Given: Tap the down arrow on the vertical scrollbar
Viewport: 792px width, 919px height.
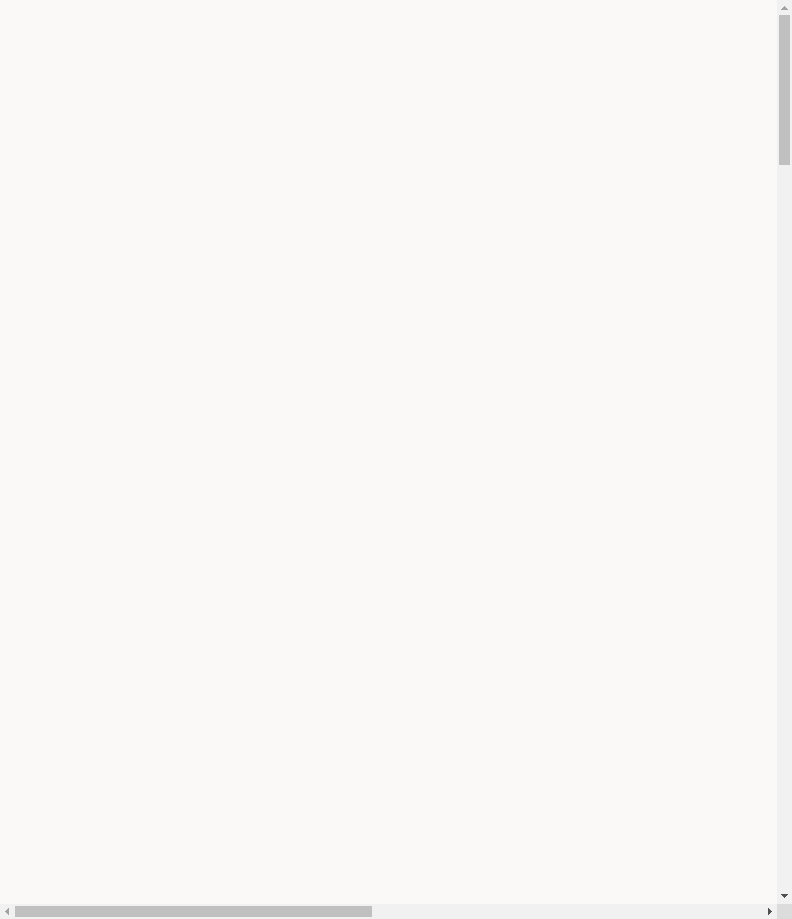Looking at the screenshot, I should pyautogui.click(x=784, y=896).
